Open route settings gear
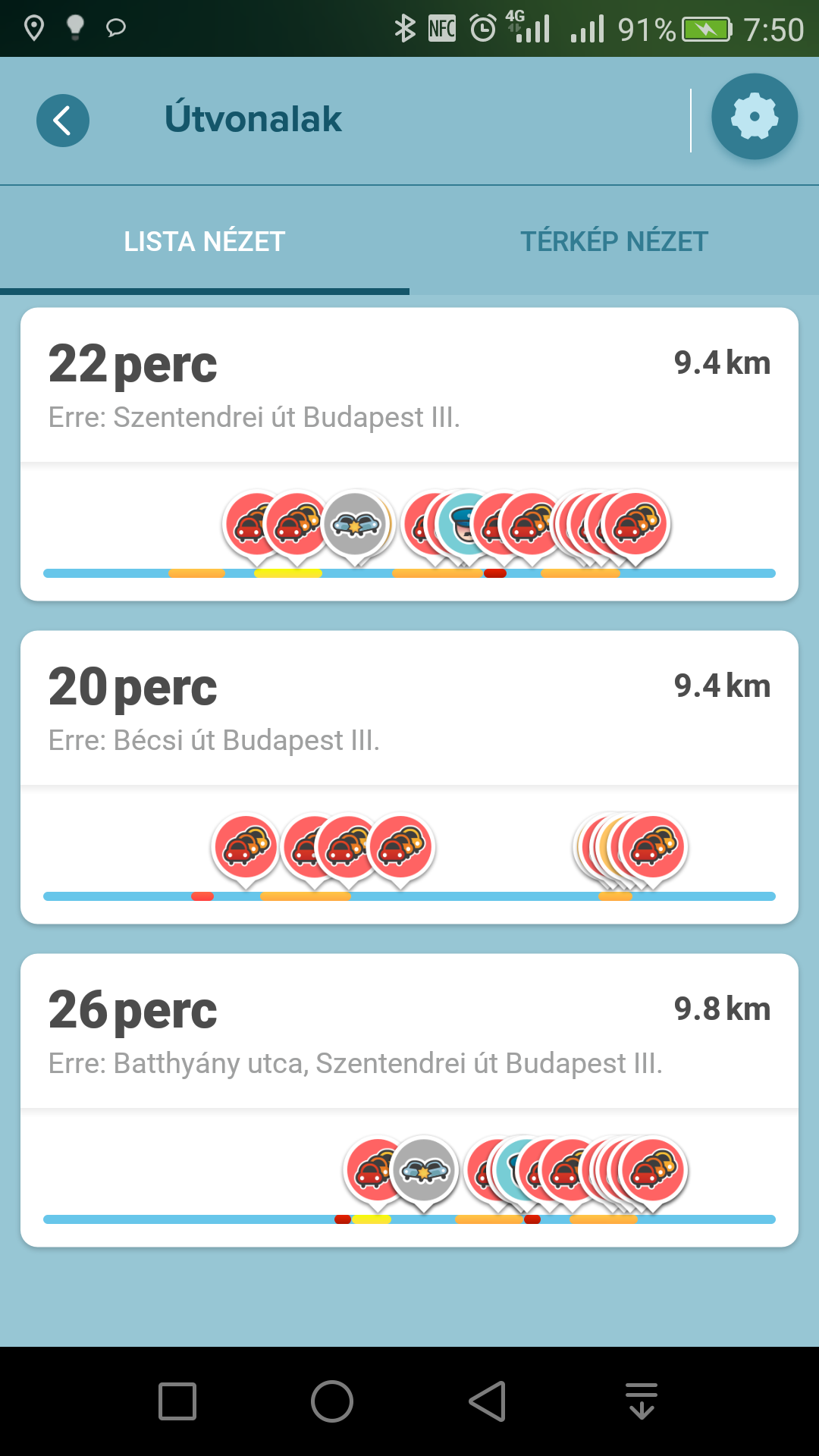 (754, 117)
